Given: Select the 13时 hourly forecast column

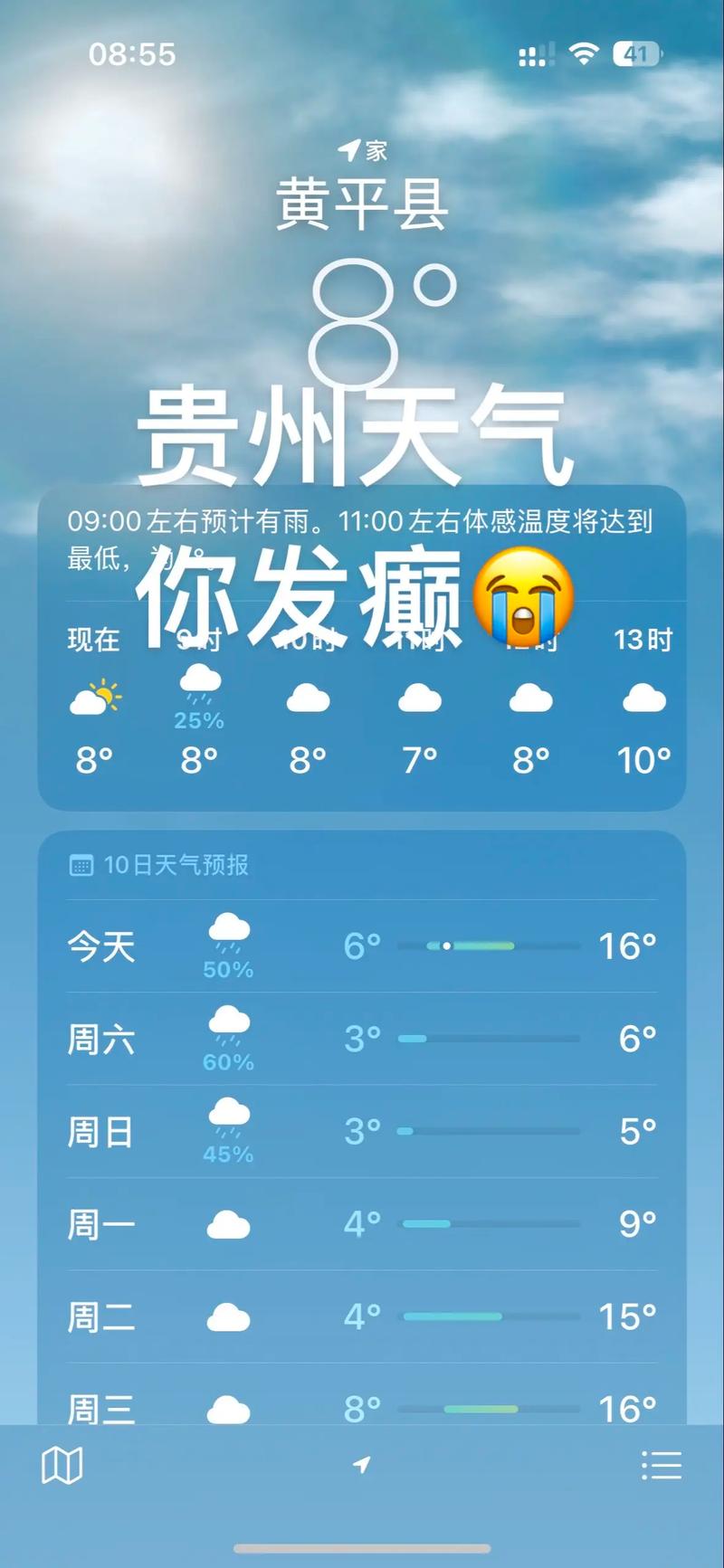Looking at the screenshot, I should (644, 640).
